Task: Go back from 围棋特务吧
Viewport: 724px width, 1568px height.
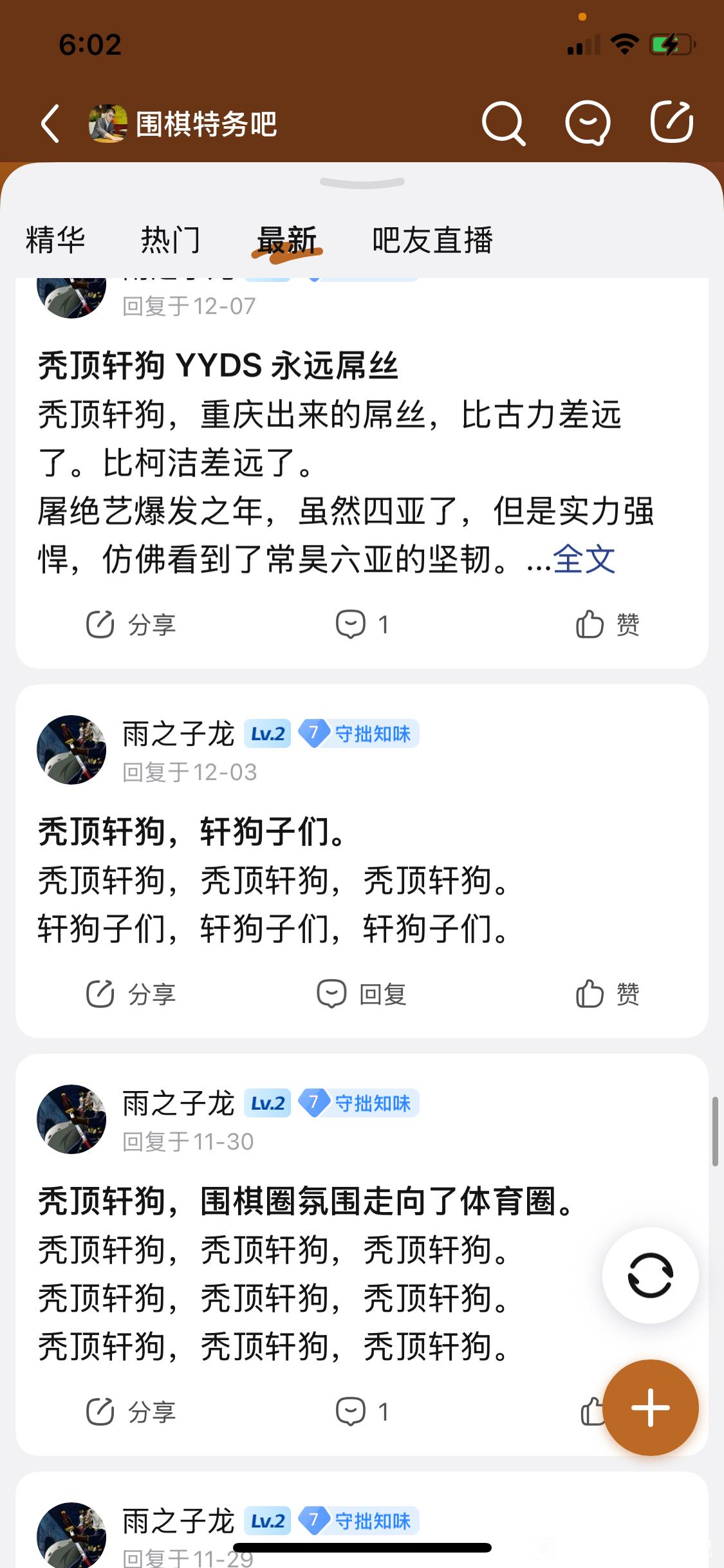Action: 50,123
